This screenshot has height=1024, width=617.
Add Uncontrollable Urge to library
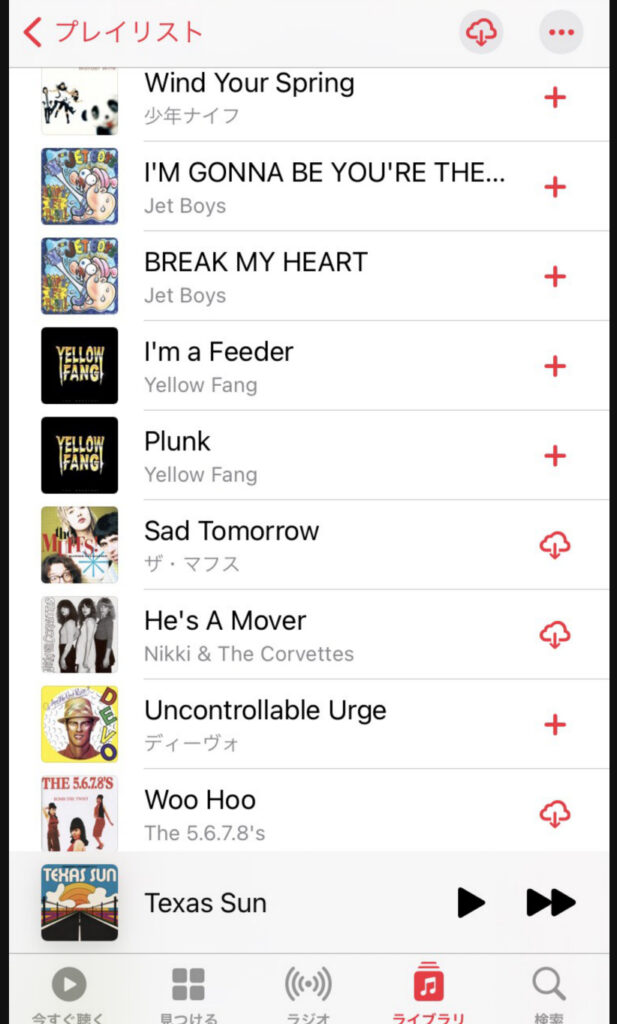coord(555,724)
